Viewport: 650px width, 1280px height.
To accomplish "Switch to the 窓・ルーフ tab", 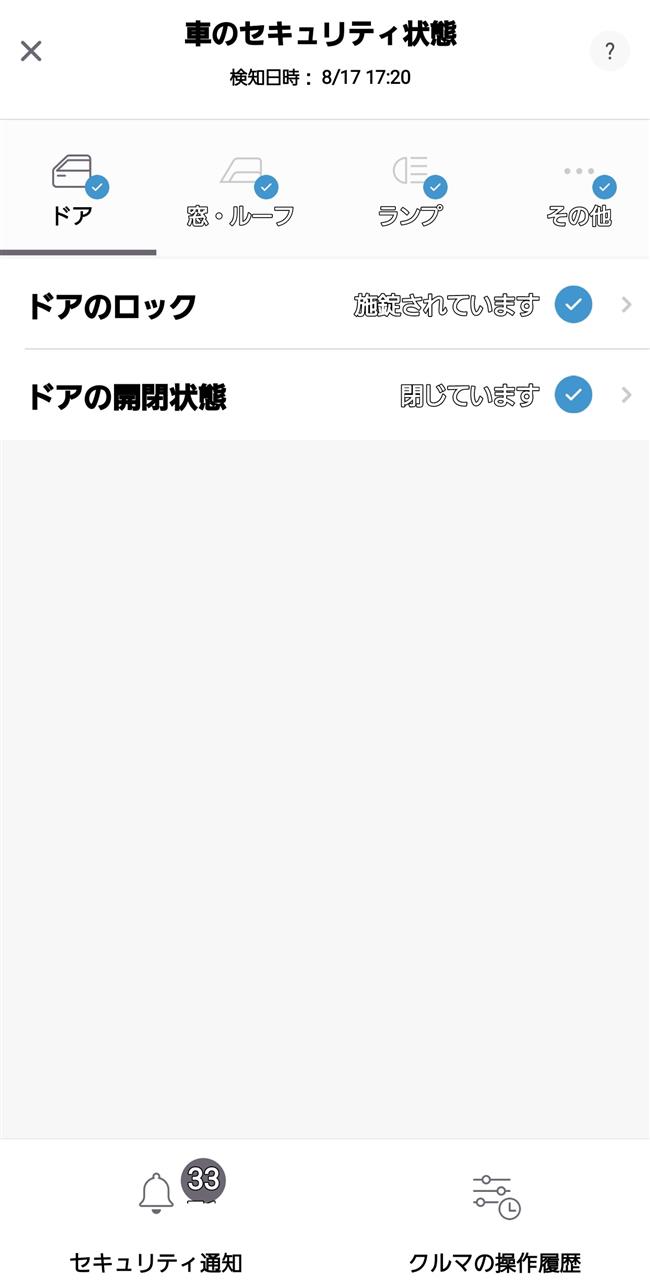I will (x=241, y=190).
